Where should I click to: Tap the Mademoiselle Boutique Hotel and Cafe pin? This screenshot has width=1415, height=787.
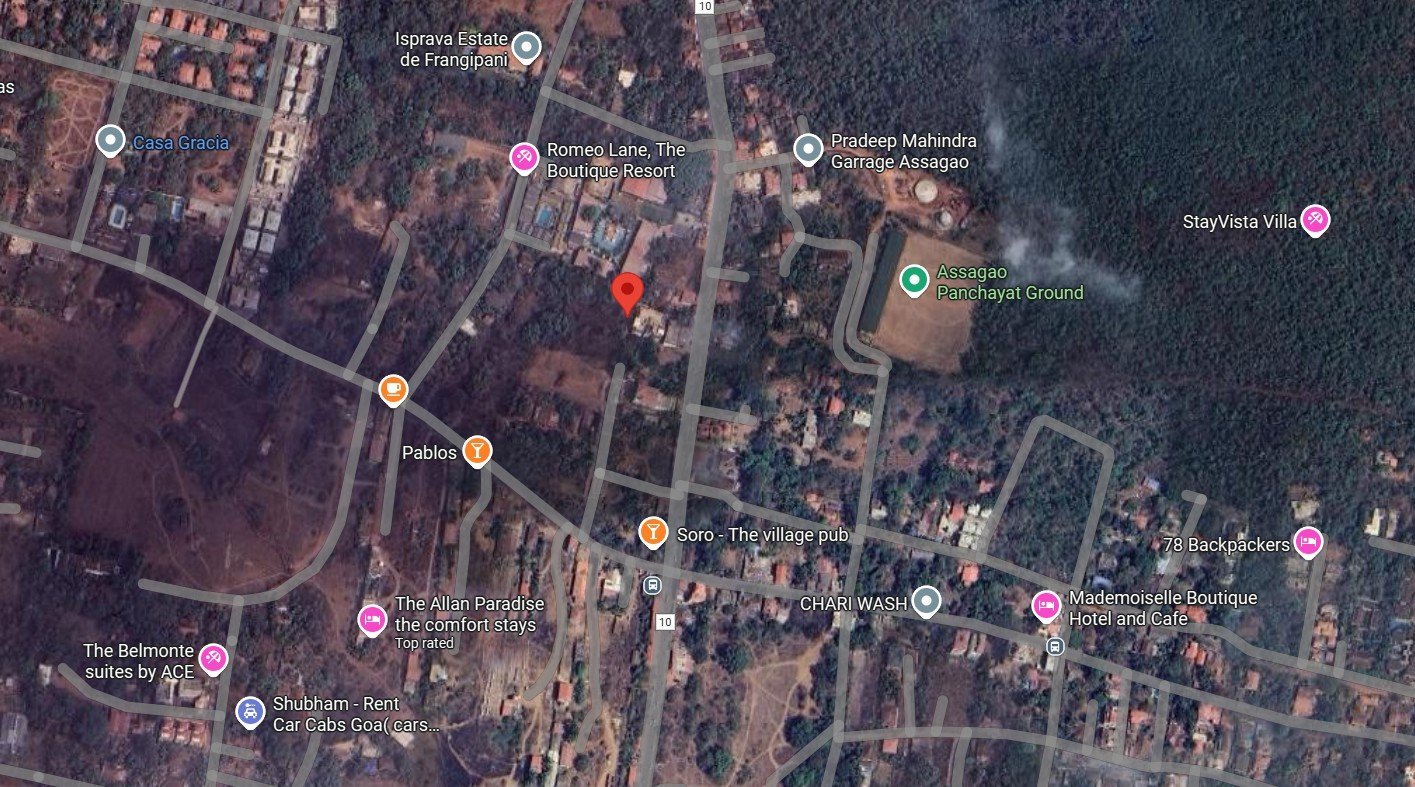pos(1046,605)
